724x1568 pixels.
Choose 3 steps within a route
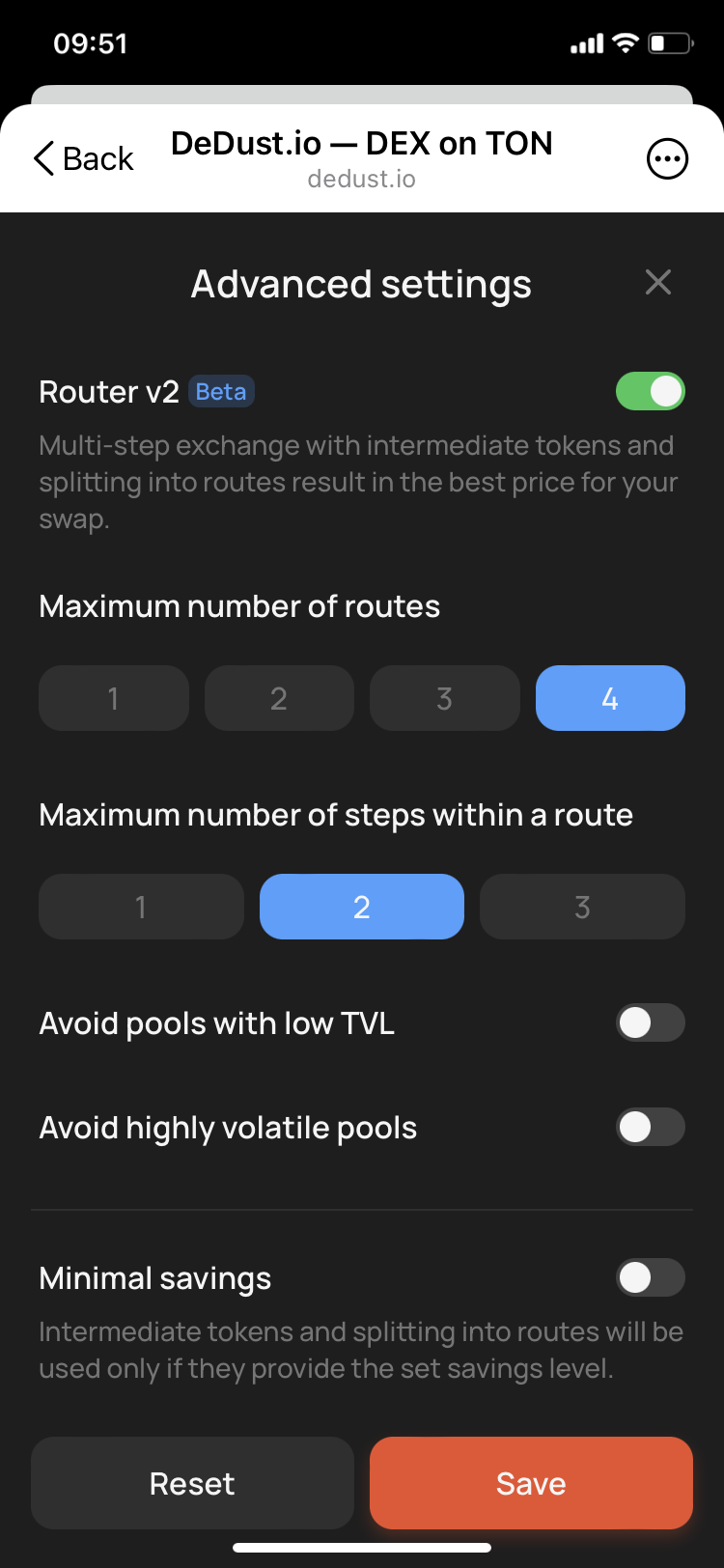click(x=582, y=907)
